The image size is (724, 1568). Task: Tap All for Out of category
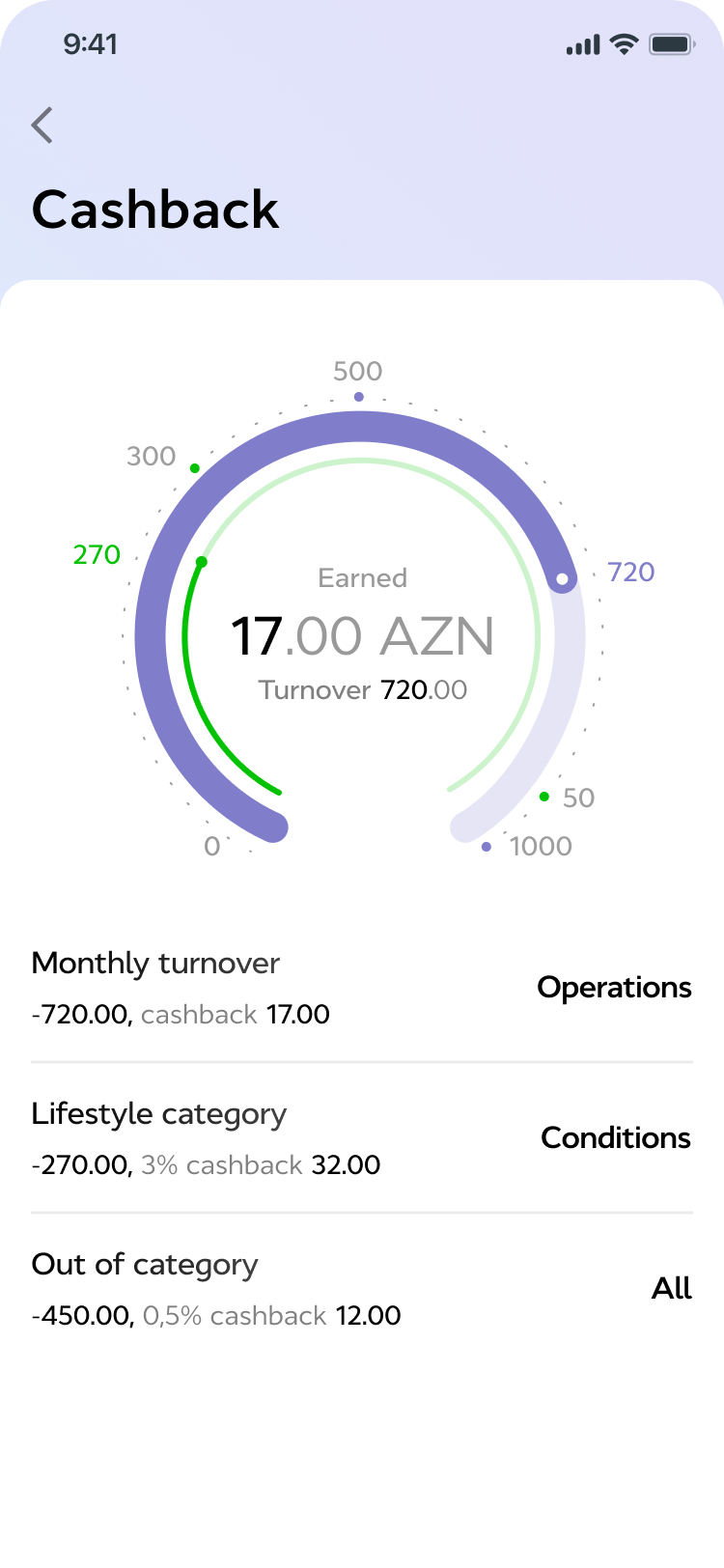(x=672, y=1289)
